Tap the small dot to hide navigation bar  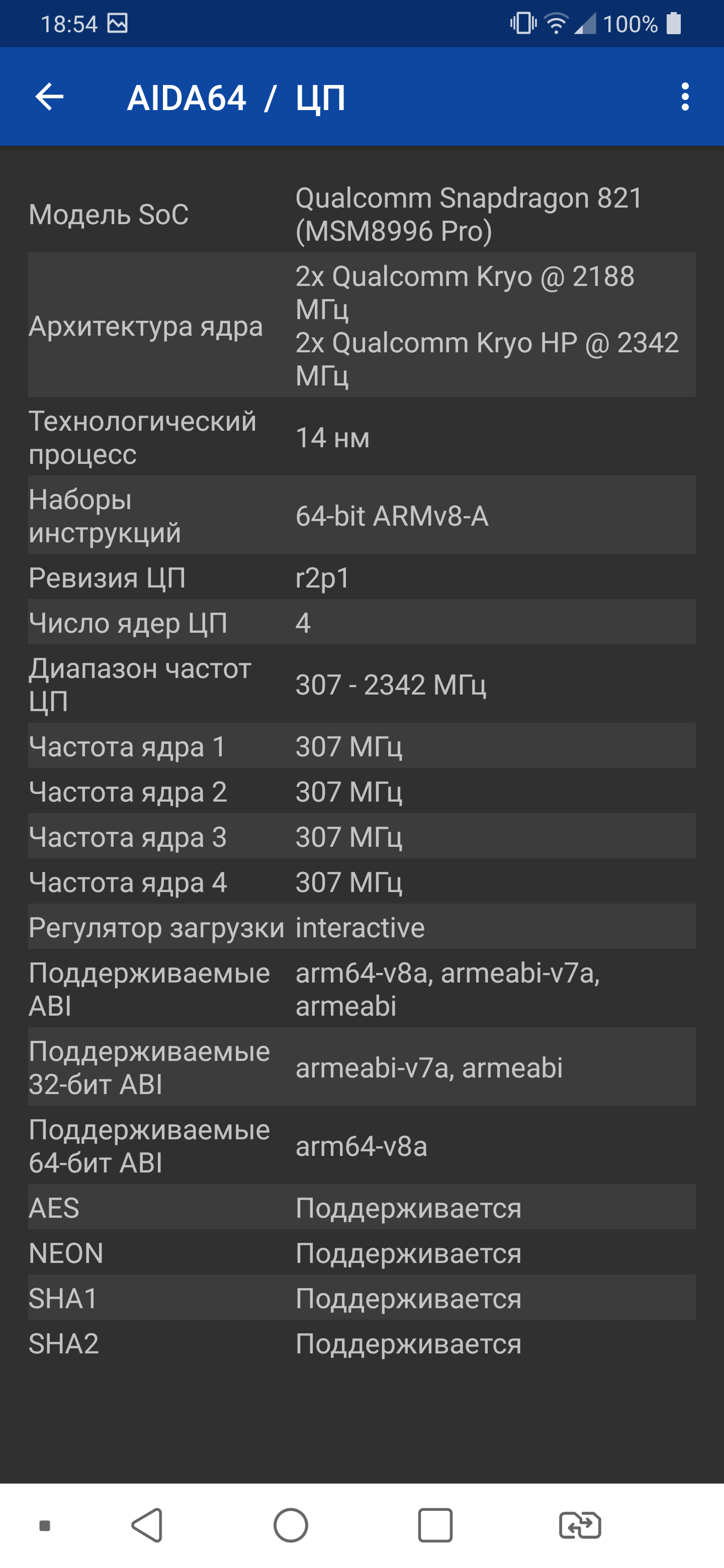coord(44,1525)
